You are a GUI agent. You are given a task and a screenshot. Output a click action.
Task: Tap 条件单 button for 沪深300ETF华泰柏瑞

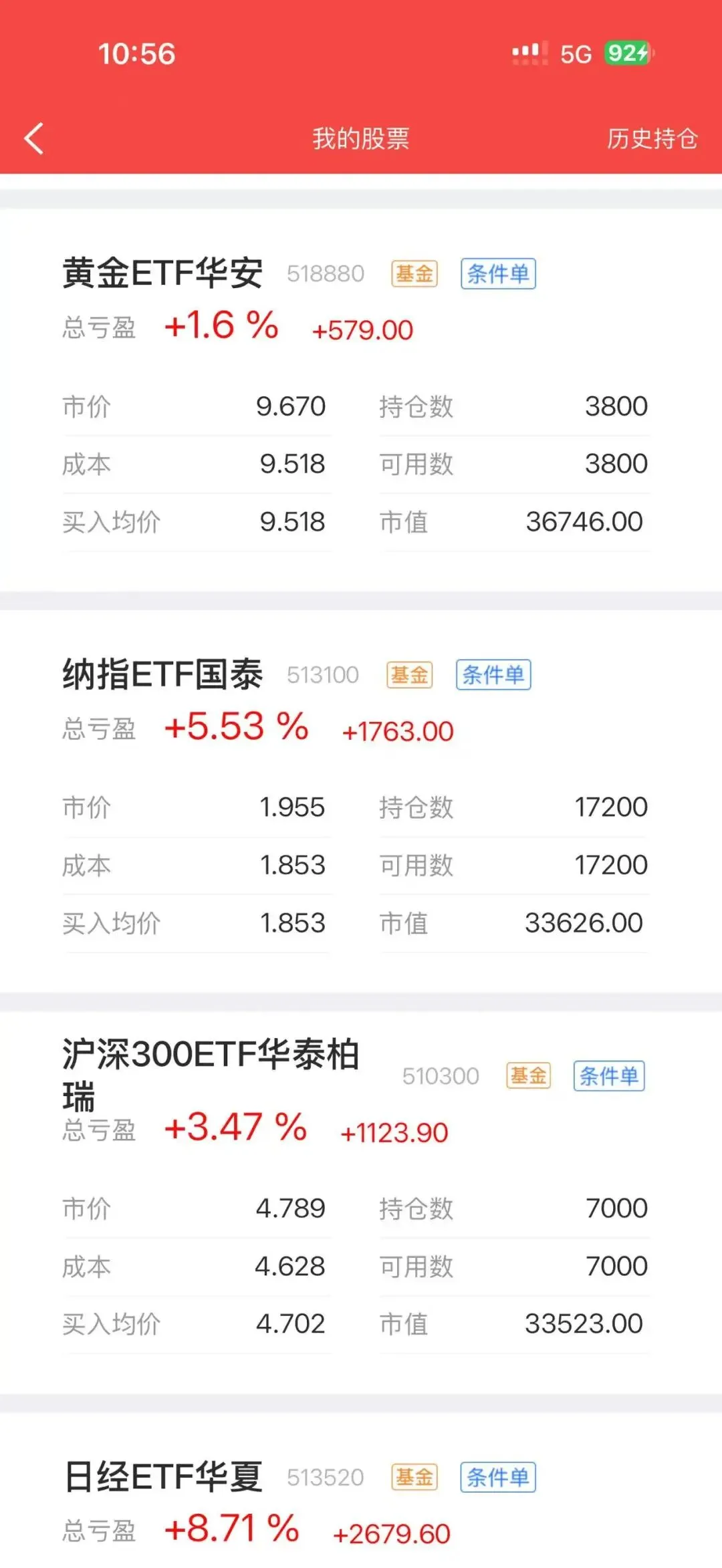[609, 1076]
